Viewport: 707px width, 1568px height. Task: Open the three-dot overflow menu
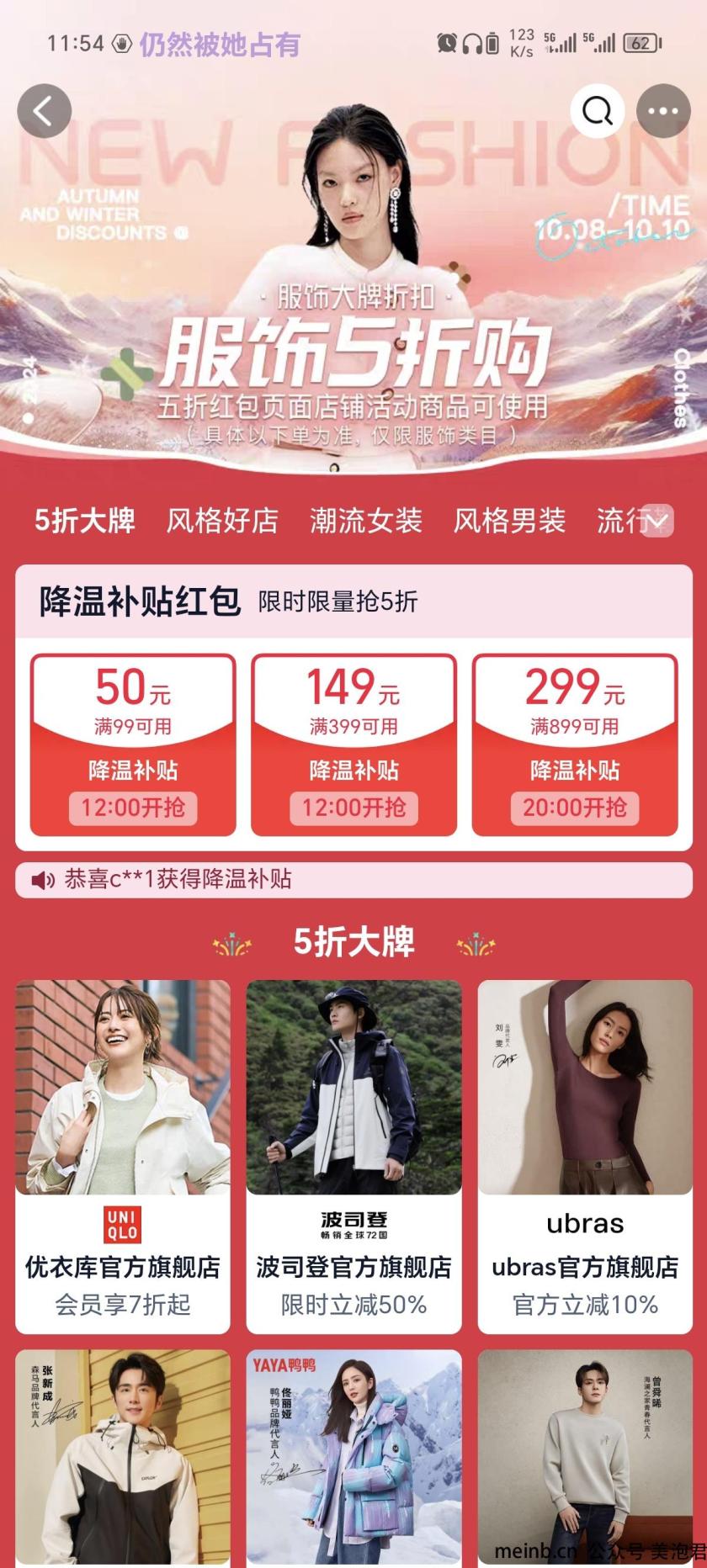(x=663, y=111)
